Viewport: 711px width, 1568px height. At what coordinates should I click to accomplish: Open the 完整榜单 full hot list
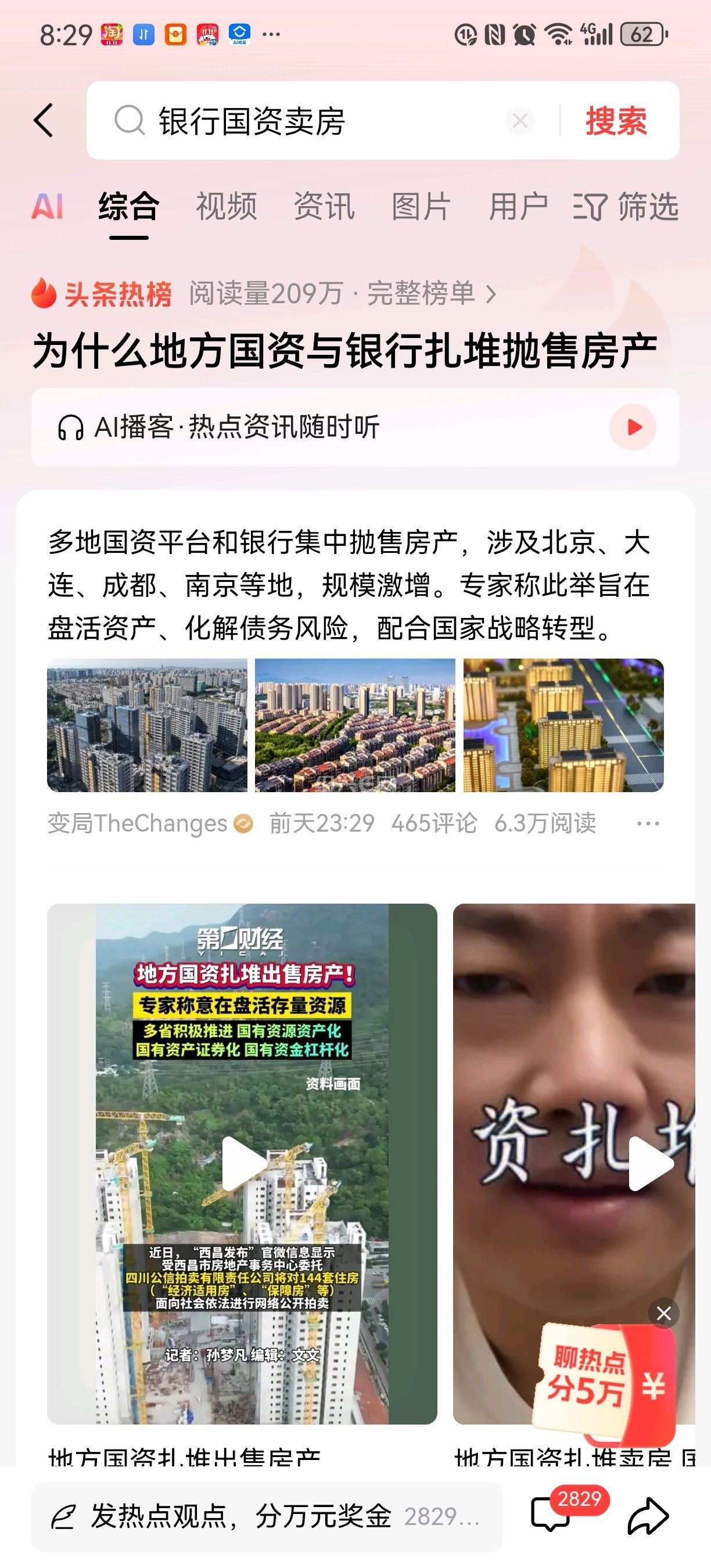(x=431, y=293)
